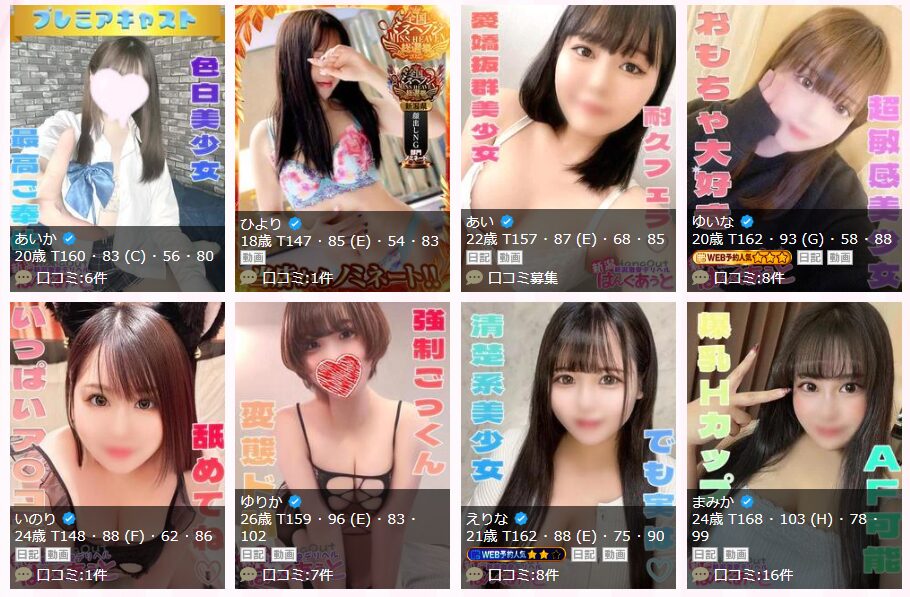
Task: Open the 日記 tag on ゆいな's card
Action: [808, 257]
